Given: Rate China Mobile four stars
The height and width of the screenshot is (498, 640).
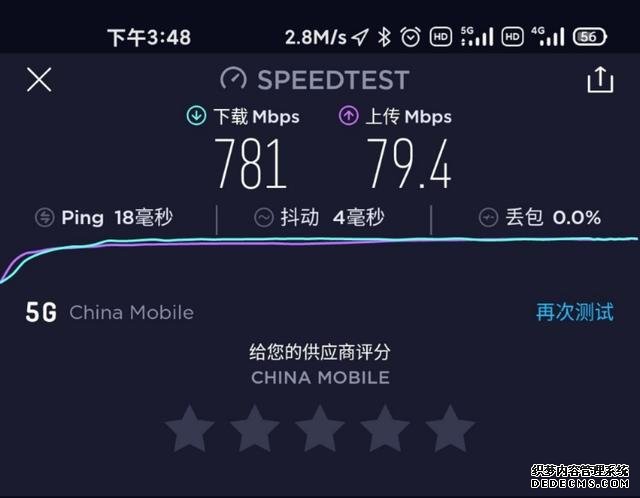Looking at the screenshot, I should click(385, 429).
